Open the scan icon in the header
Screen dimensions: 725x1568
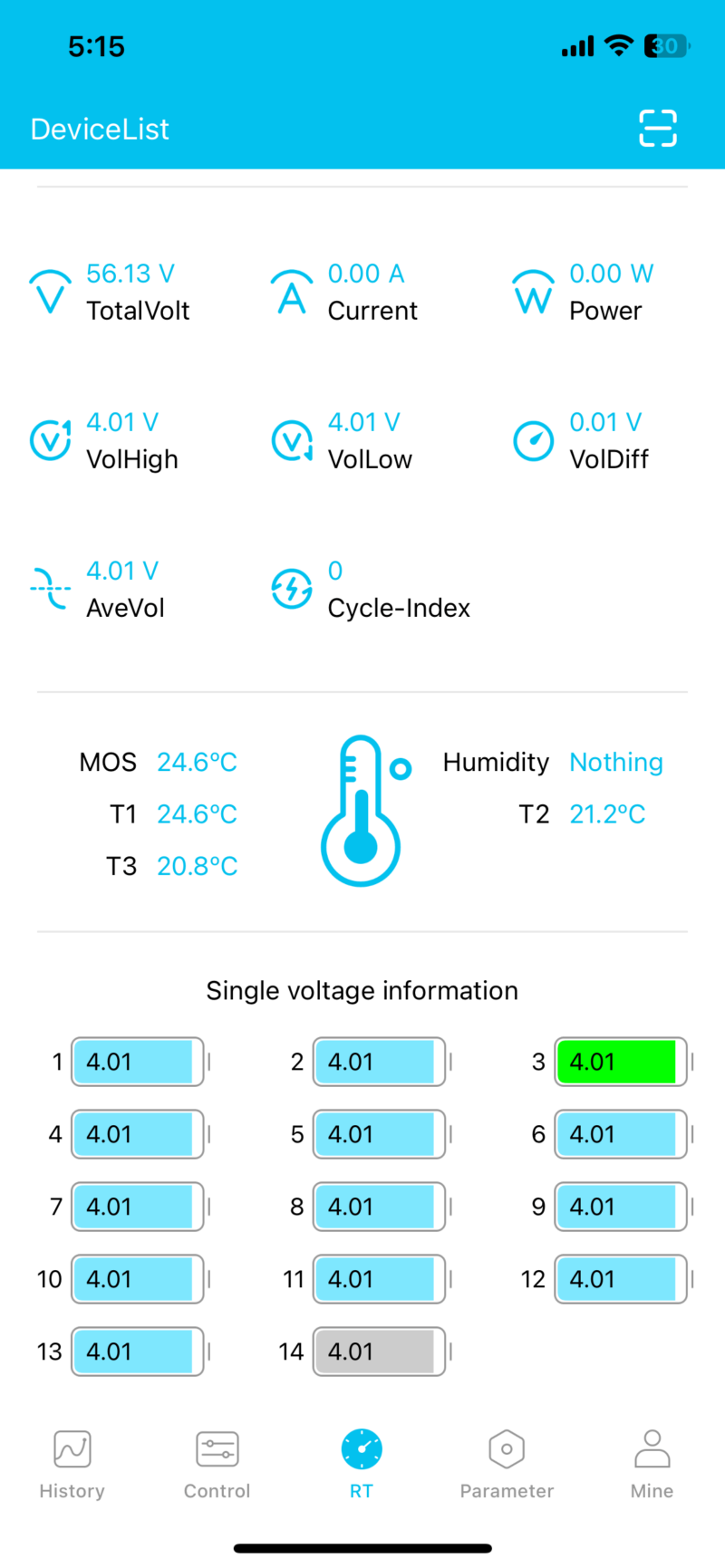pyautogui.click(x=657, y=128)
